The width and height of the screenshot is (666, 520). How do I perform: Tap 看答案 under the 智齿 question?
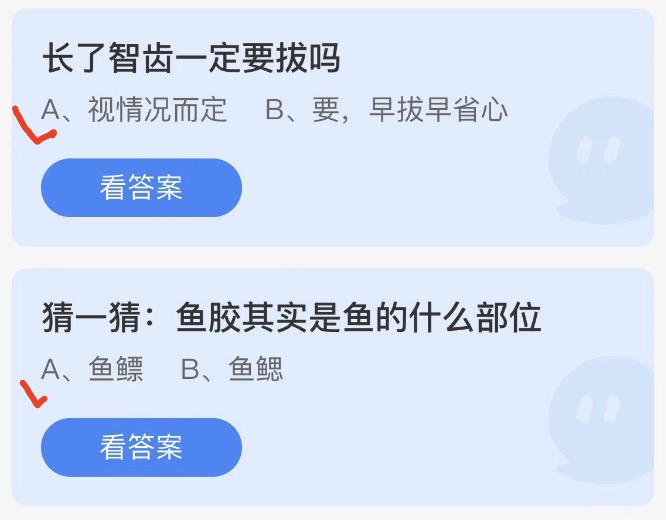[x=141, y=188]
